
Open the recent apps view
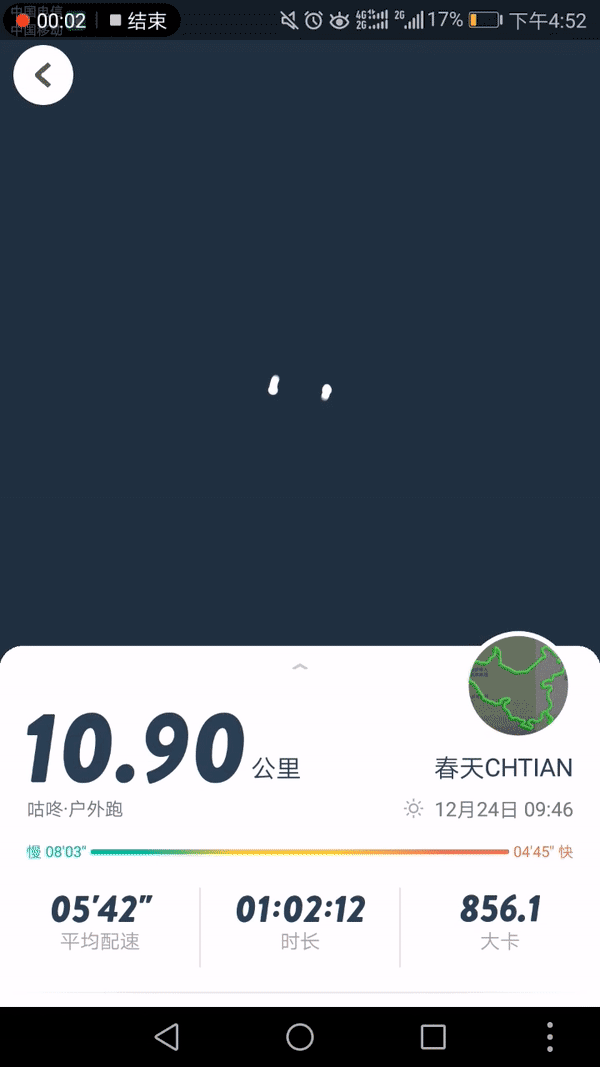[x=433, y=1037]
